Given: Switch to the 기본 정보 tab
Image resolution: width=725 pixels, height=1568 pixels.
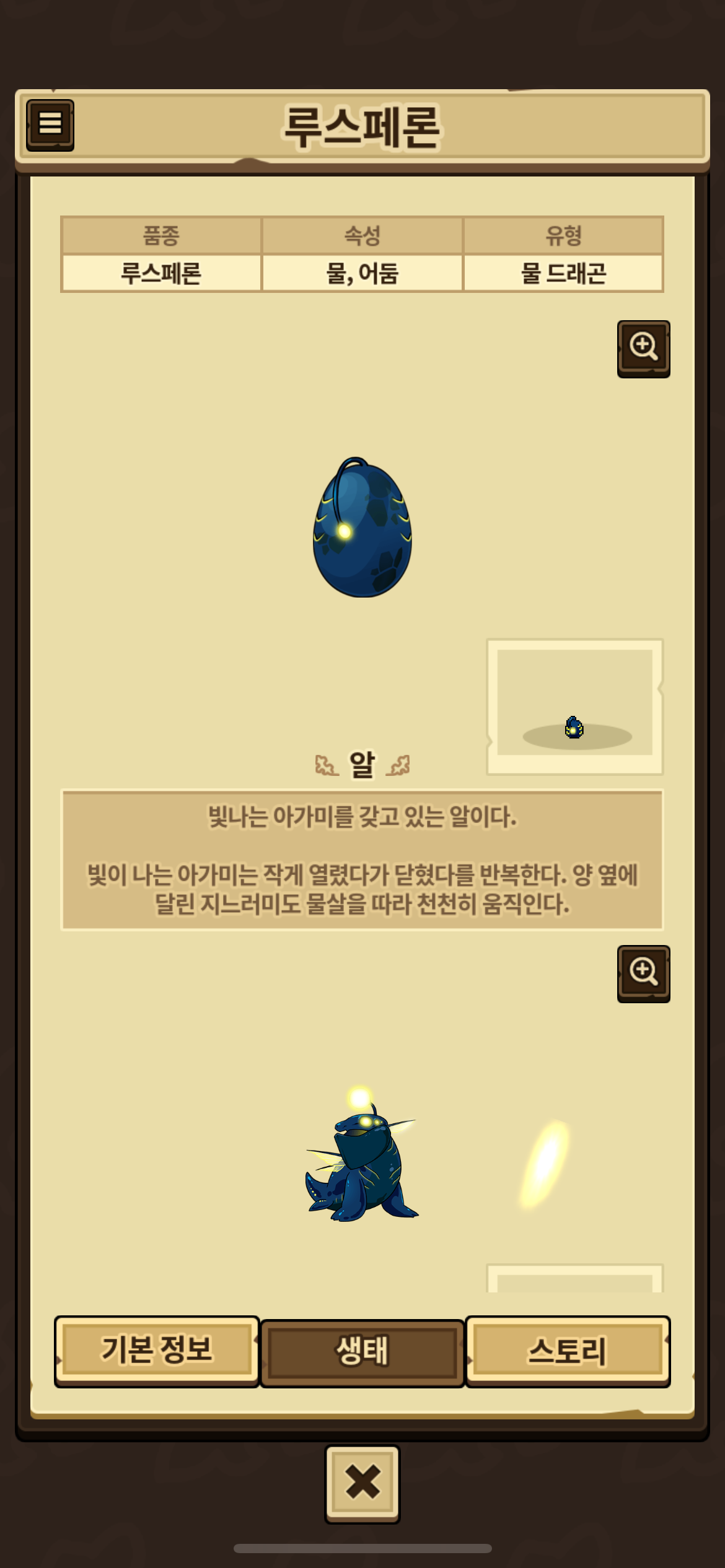Looking at the screenshot, I should (x=157, y=1351).
